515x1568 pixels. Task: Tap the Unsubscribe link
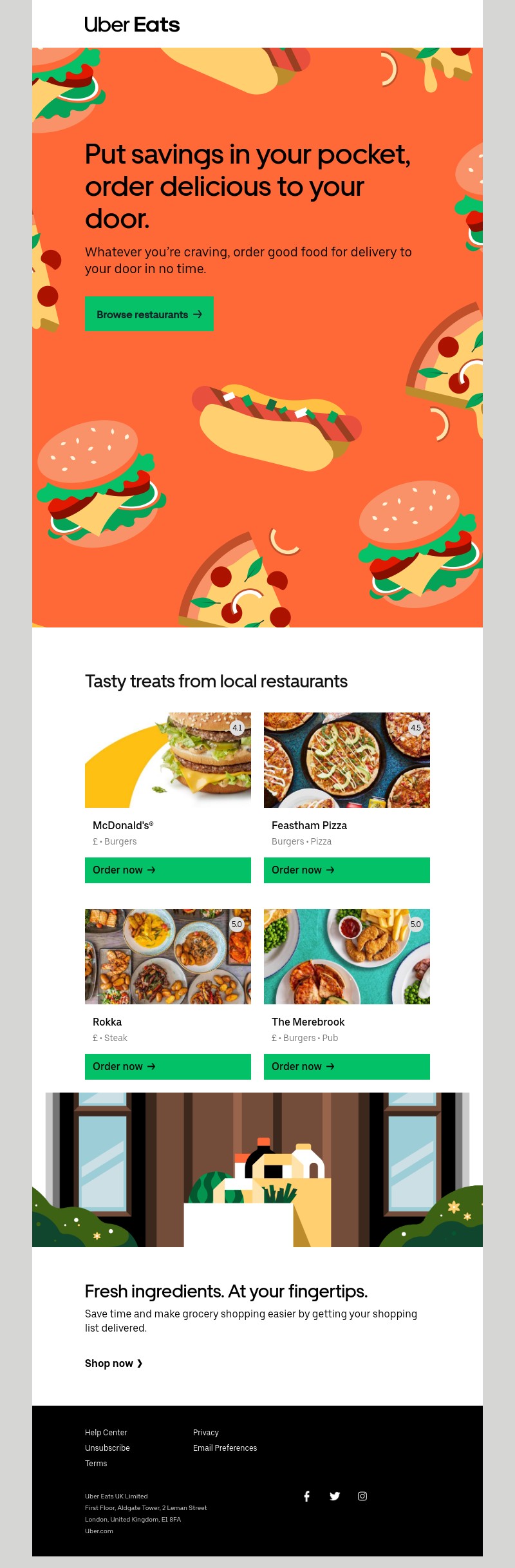pyautogui.click(x=108, y=1448)
